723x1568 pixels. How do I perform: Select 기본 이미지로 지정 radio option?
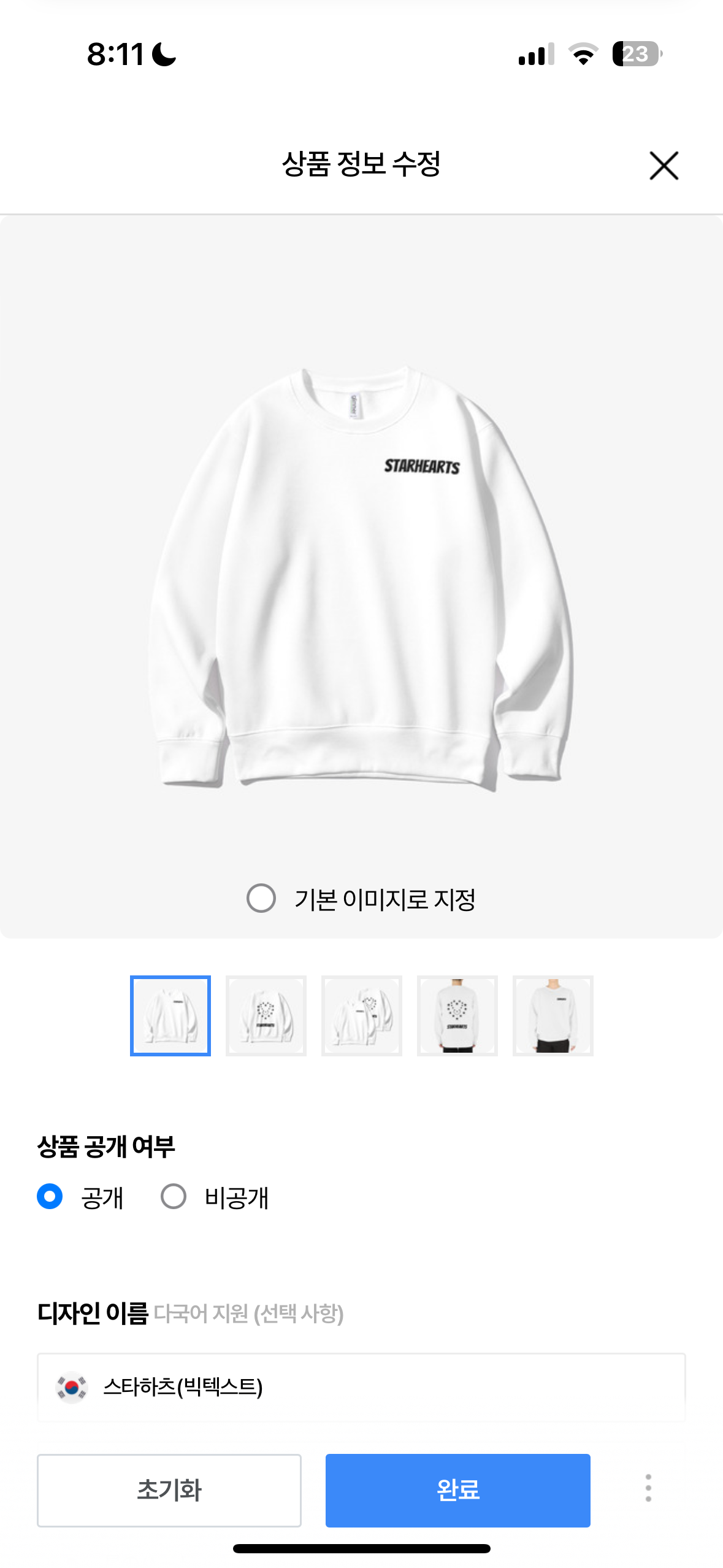(261, 898)
